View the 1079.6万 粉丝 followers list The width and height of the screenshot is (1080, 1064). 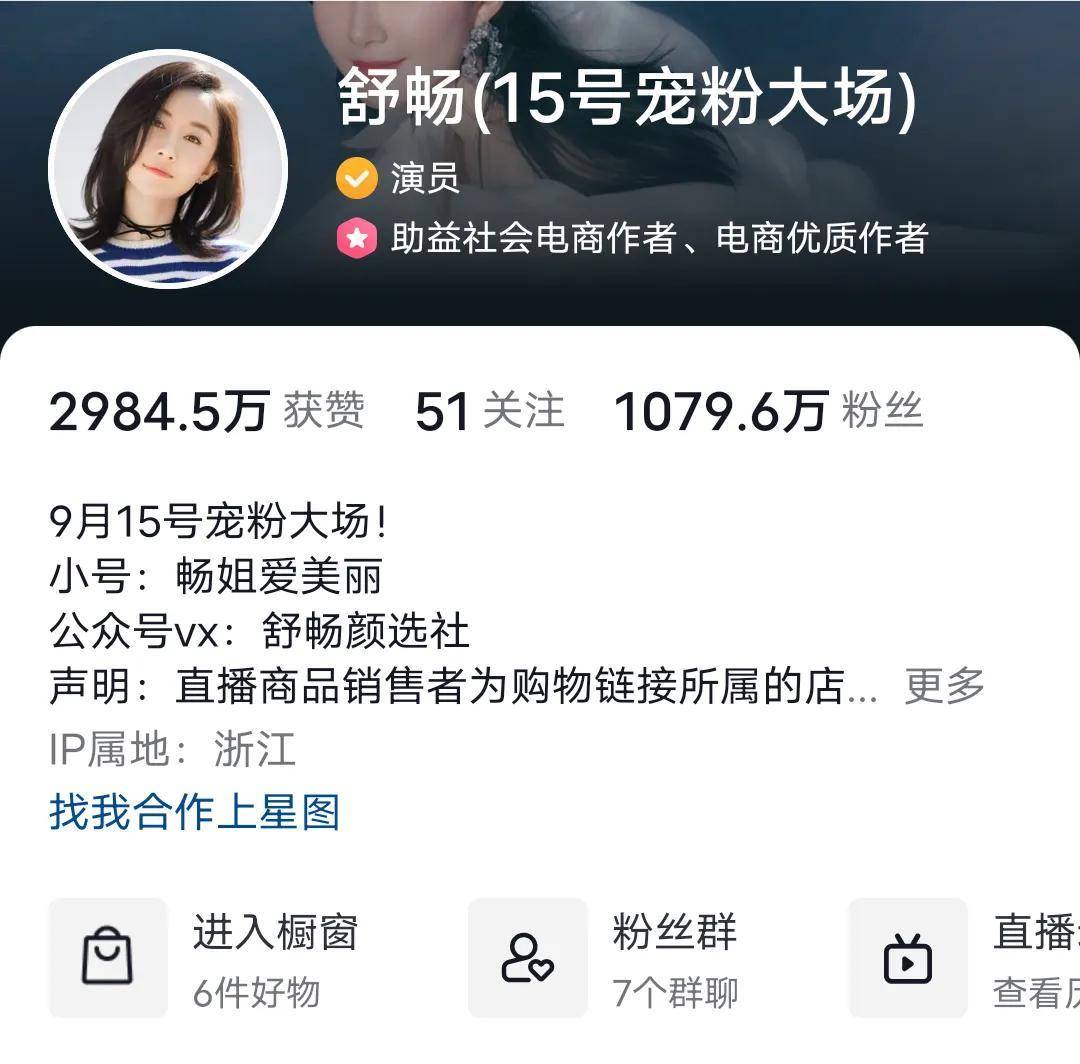(x=768, y=412)
